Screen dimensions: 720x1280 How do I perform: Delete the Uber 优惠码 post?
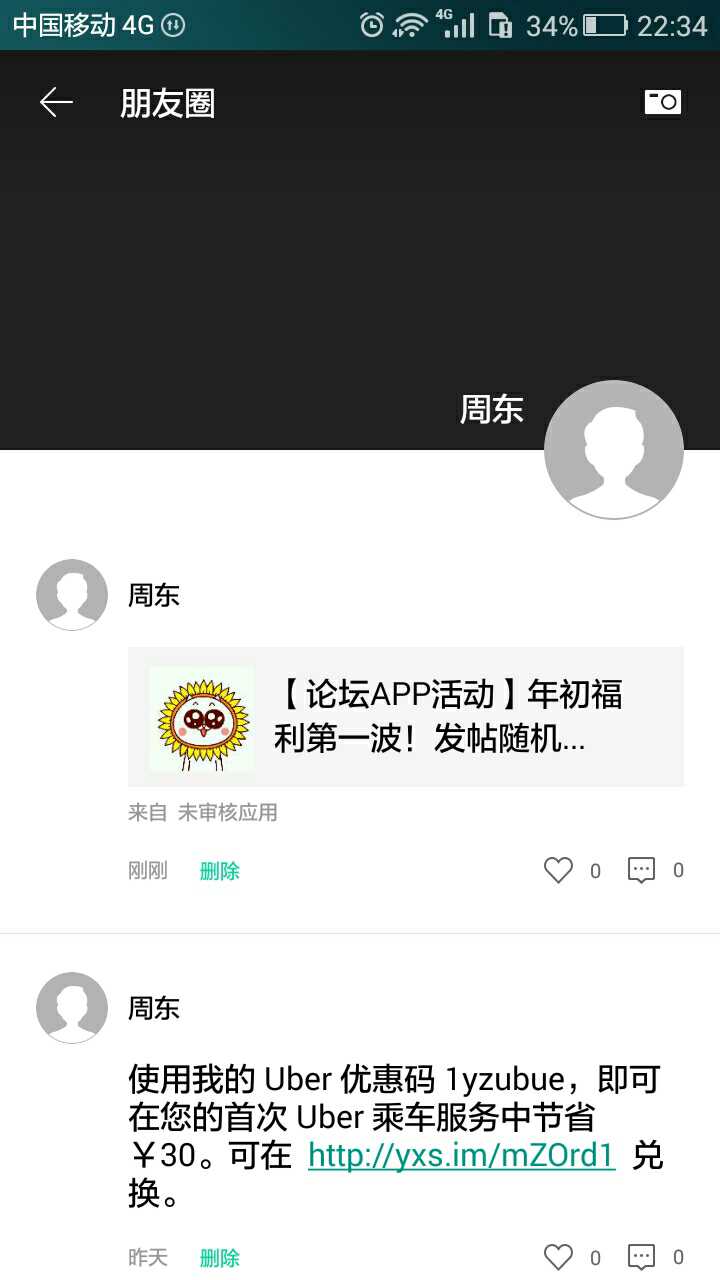tap(219, 1257)
